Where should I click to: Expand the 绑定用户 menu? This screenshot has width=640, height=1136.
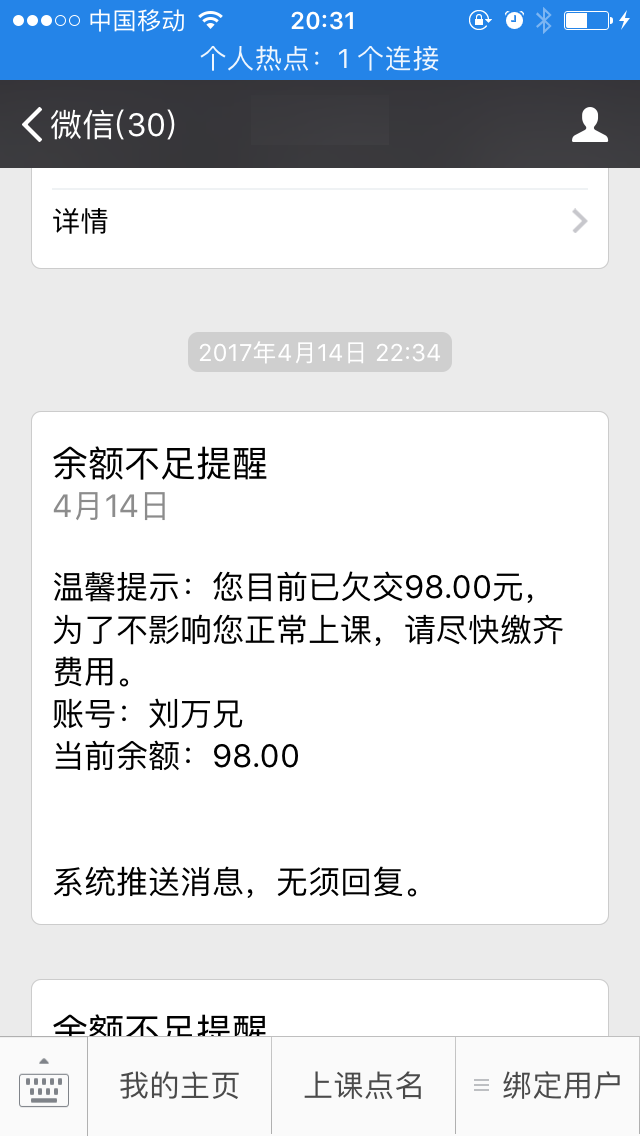click(x=547, y=1086)
